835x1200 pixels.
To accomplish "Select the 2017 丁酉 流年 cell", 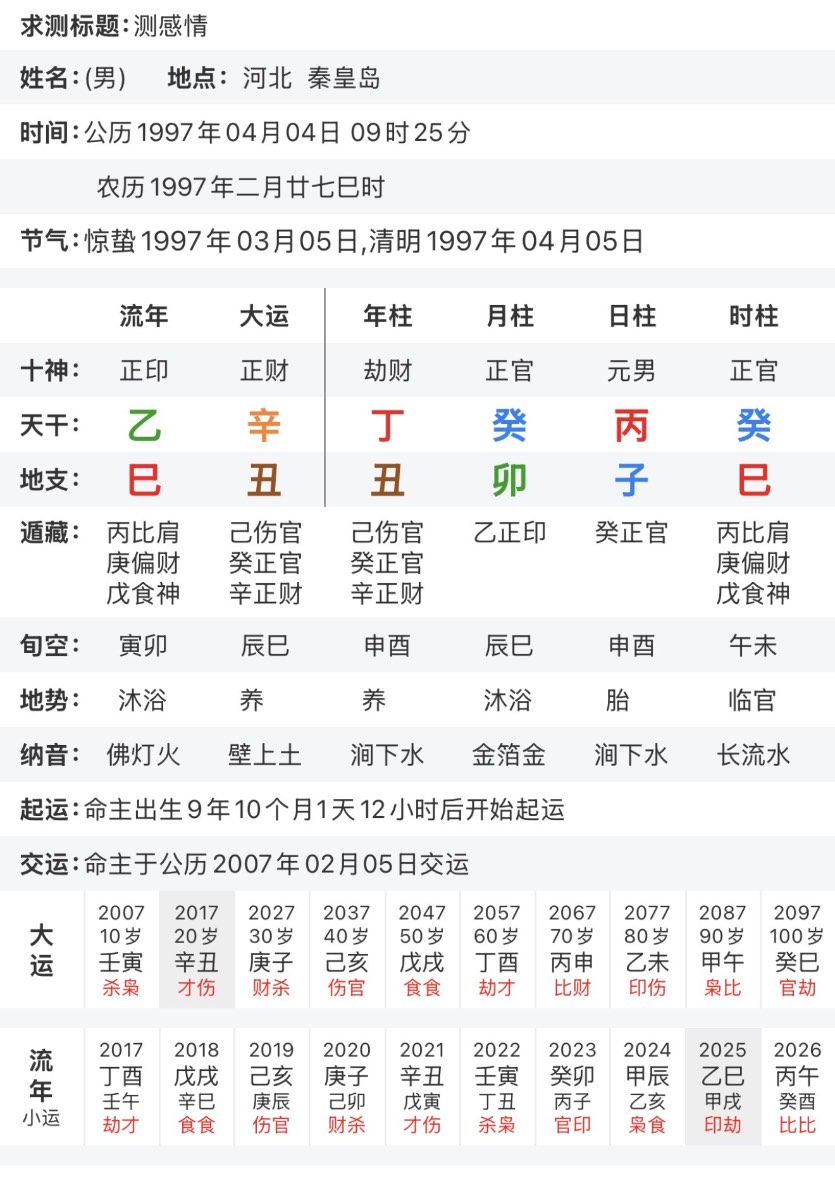I will tap(121, 1087).
